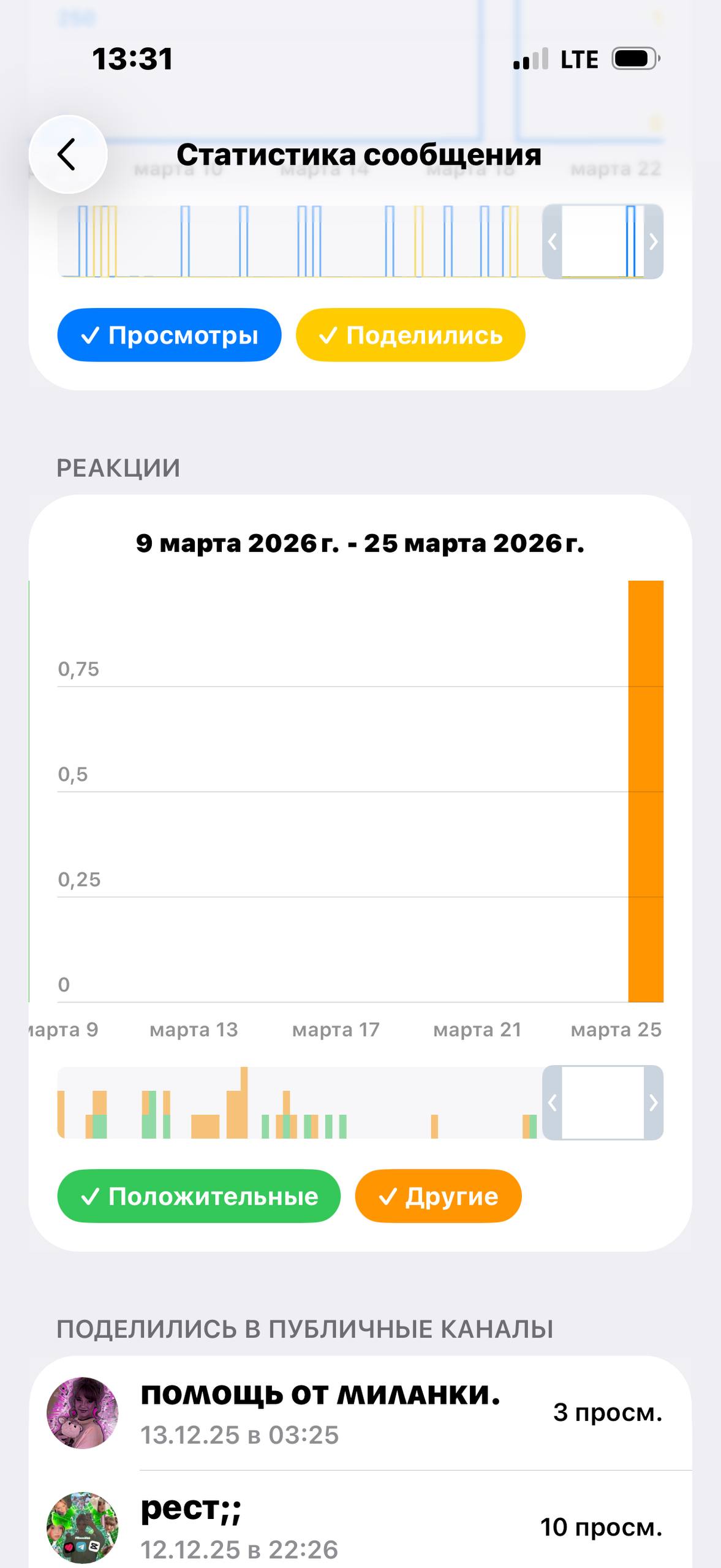Toggle the Другие reactions filter
This screenshot has width=721, height=1568.
click(438, 1196)
